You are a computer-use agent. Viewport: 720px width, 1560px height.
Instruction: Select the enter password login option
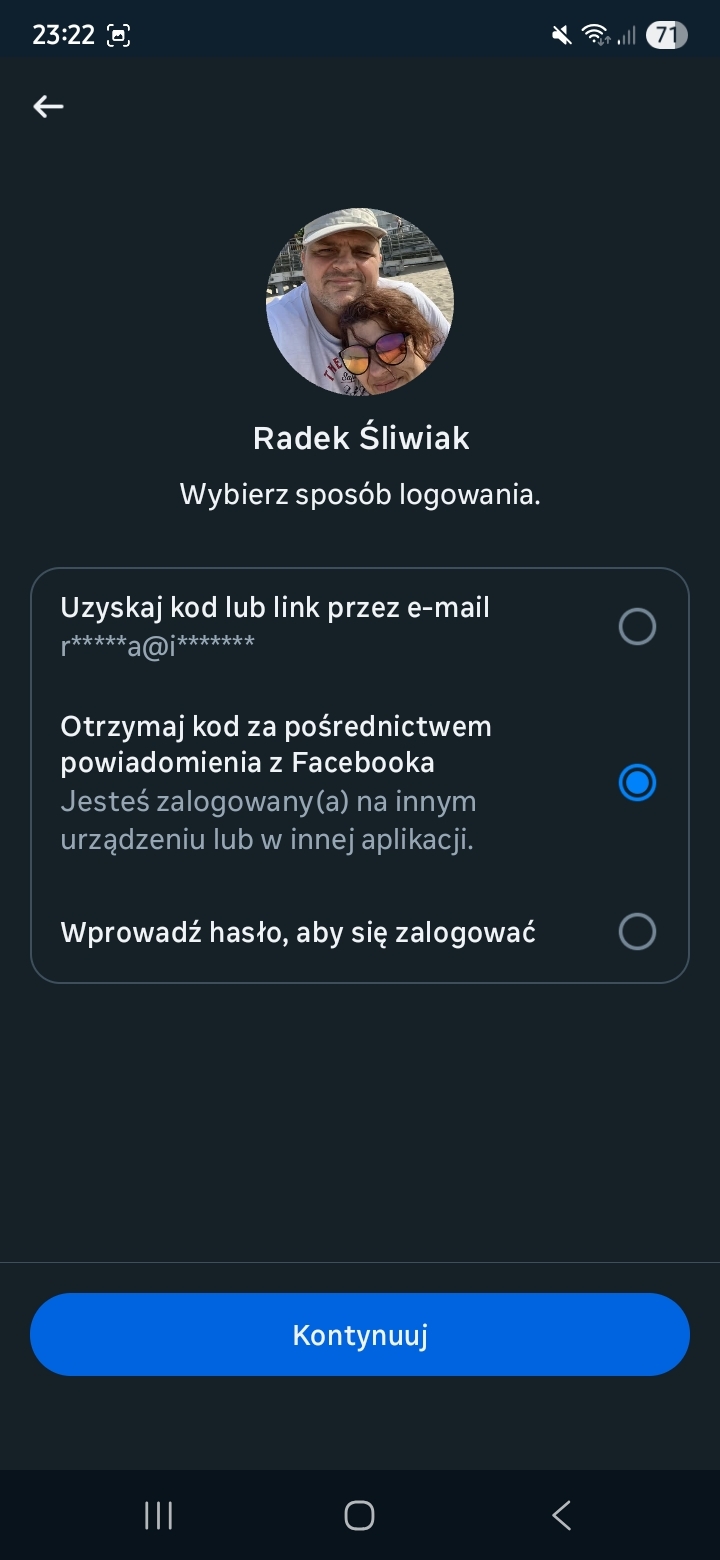(x=637, y=932)
